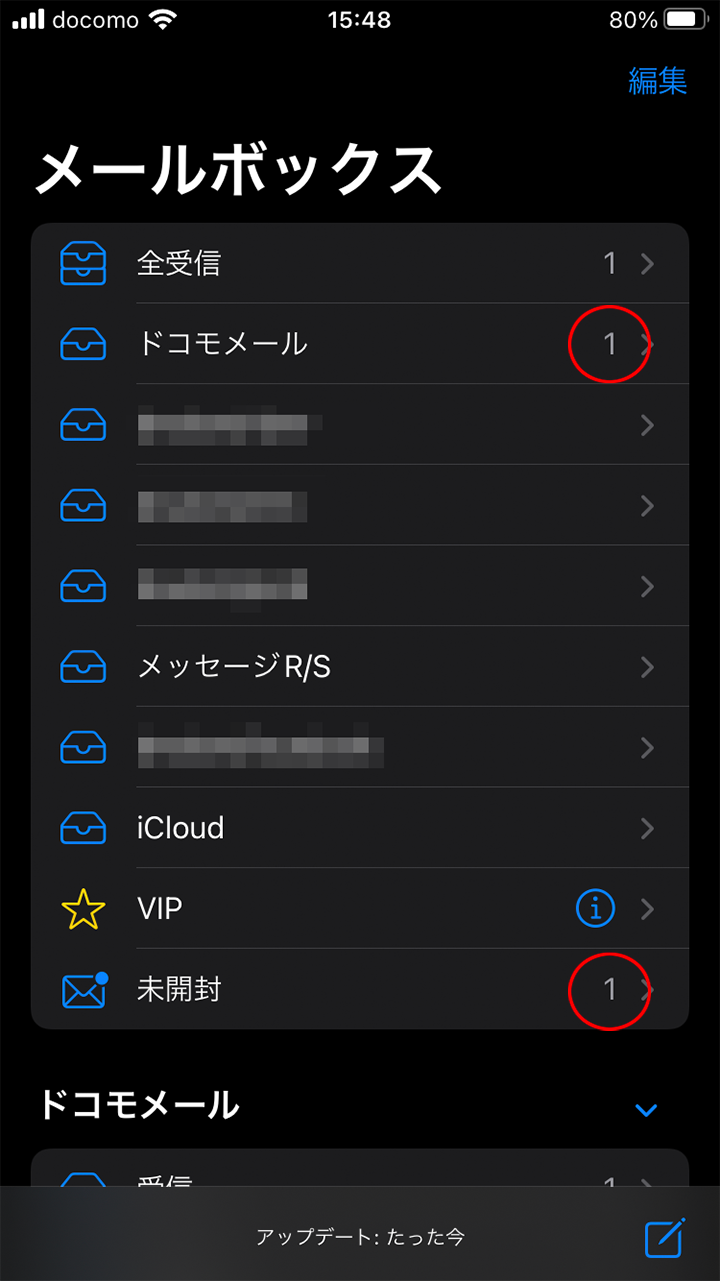The width and height of the screenshot is (720, 1281).
Task: Show VIP info via the info icon
Action: pyautogui.click(x=595, y=908)
